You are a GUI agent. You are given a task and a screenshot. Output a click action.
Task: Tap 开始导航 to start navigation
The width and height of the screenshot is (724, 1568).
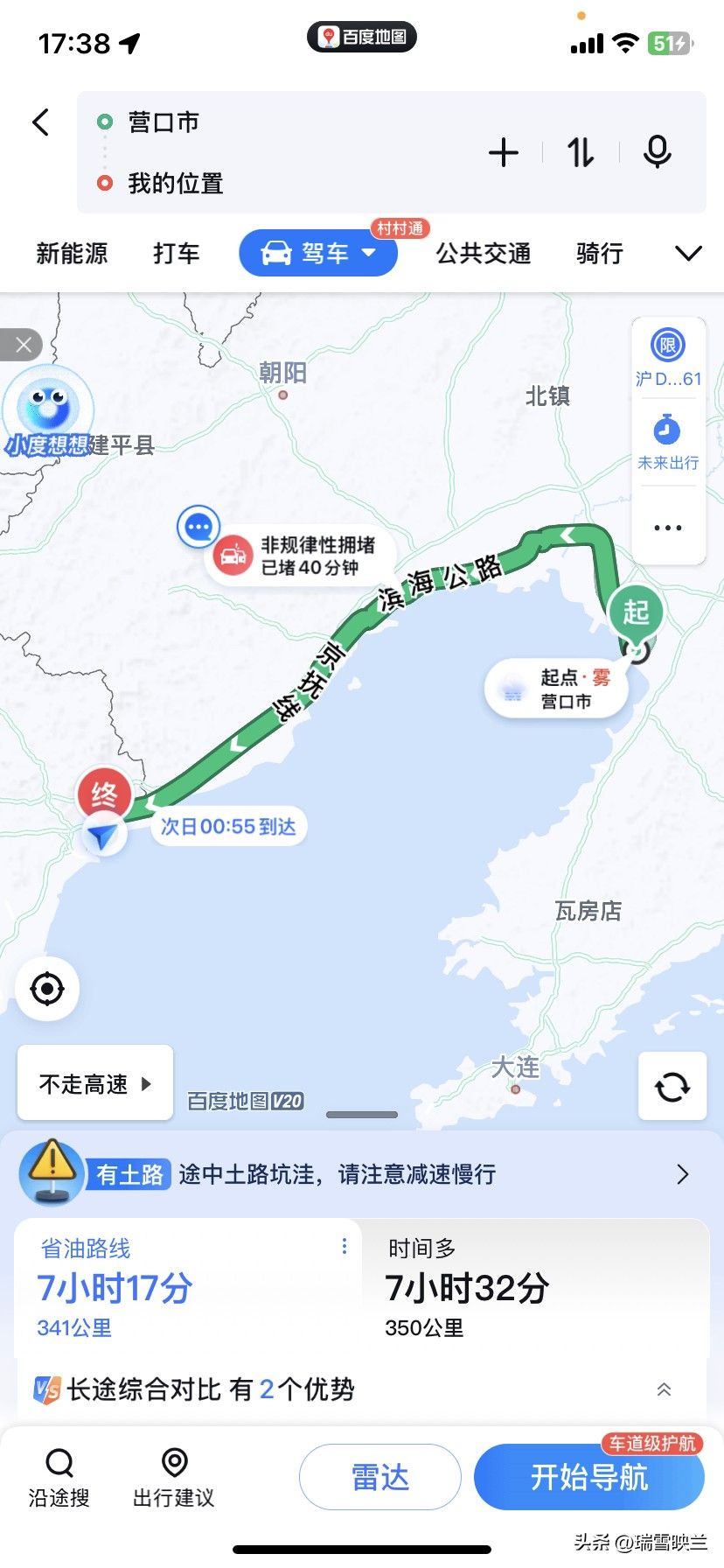tap(588, 1478)
